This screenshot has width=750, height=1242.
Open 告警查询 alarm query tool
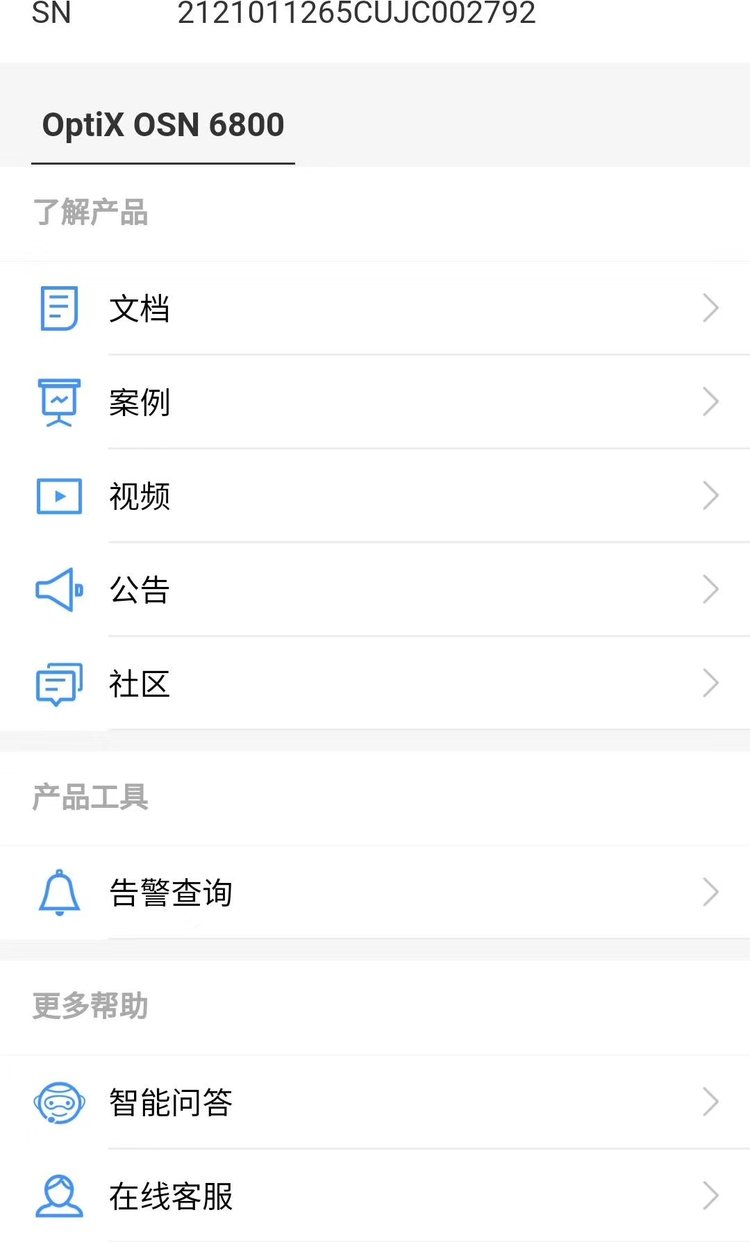click(375, 892)
